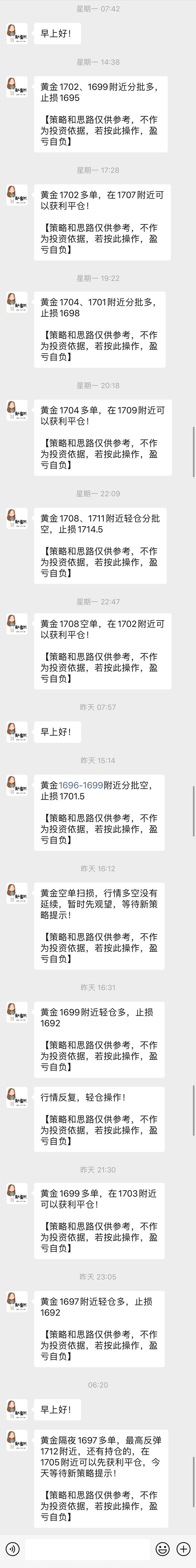
Task: Open sender avatar beside the 07:42 早上好 message
Action: [x=16, y=34]
